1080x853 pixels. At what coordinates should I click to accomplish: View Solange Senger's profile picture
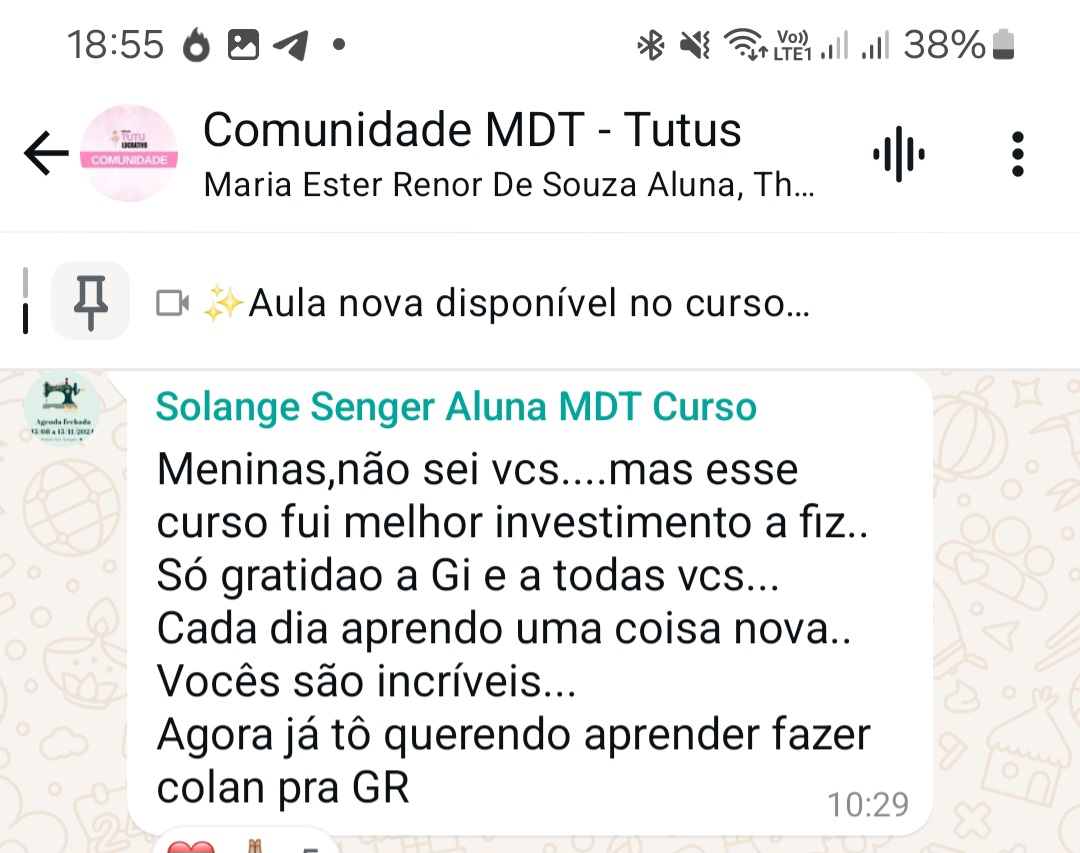[63, 409]
